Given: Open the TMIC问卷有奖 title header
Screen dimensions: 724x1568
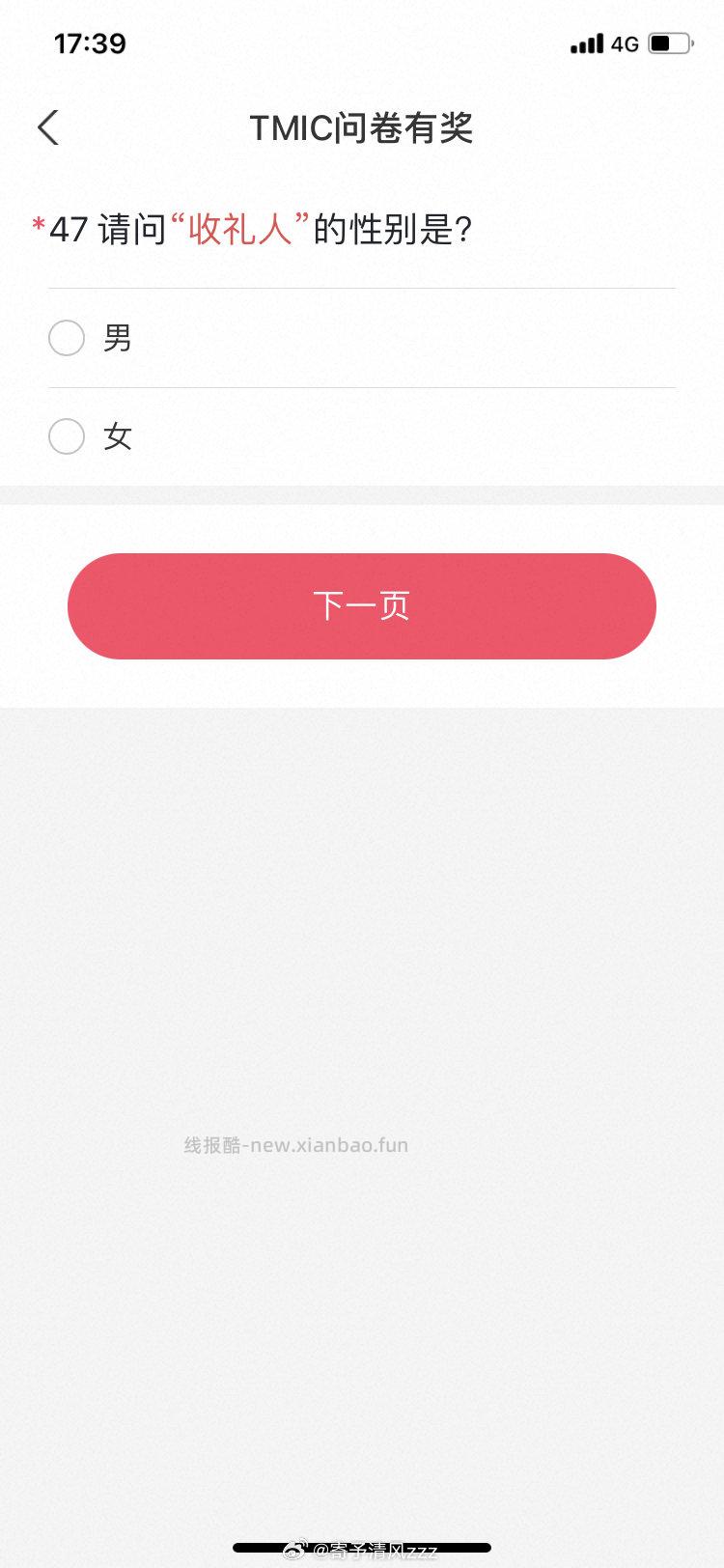Looking at the screenshot, I should (x=361, y=126).
